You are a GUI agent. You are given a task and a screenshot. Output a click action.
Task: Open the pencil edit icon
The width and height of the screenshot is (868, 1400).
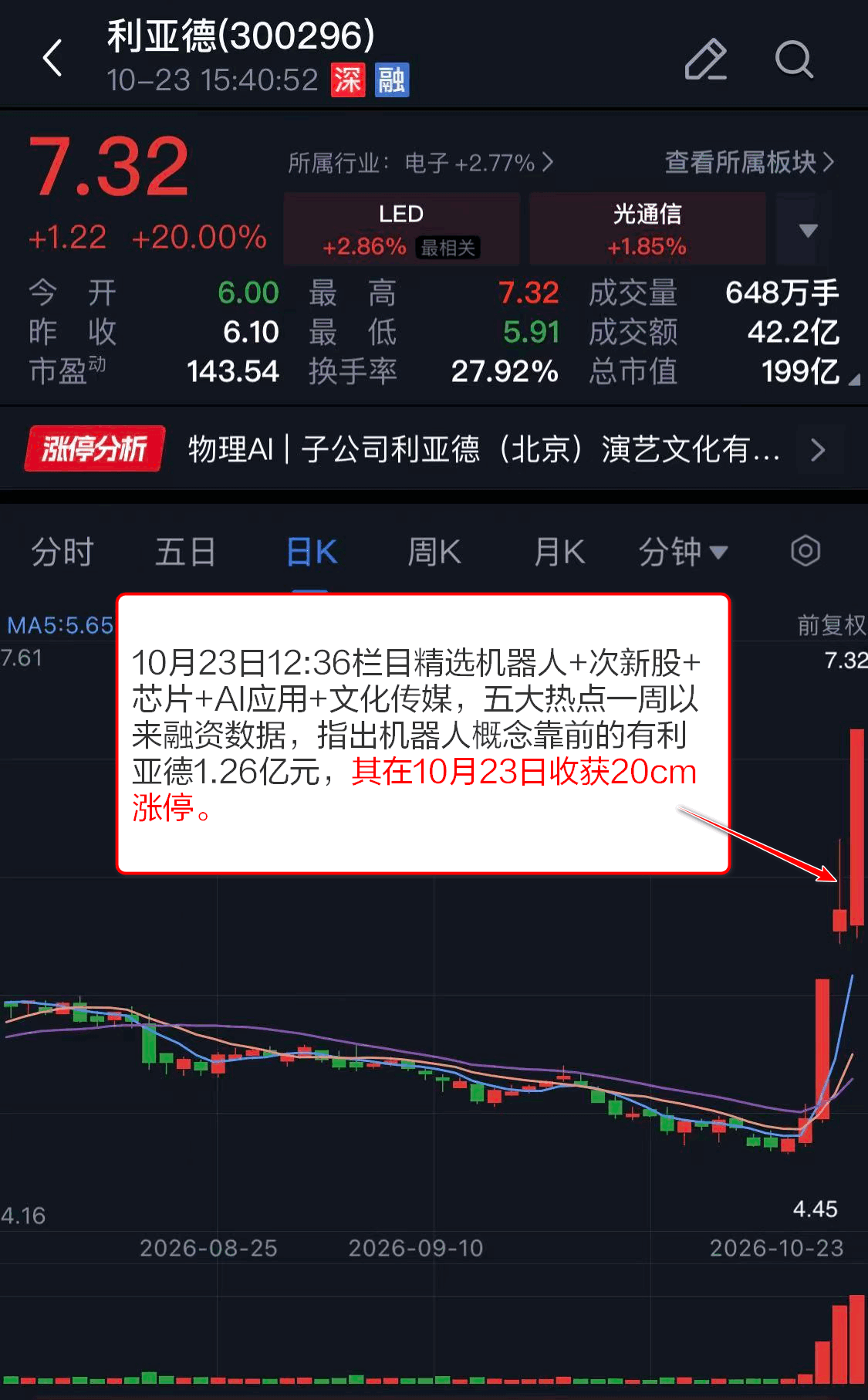[x=706, y=59]
